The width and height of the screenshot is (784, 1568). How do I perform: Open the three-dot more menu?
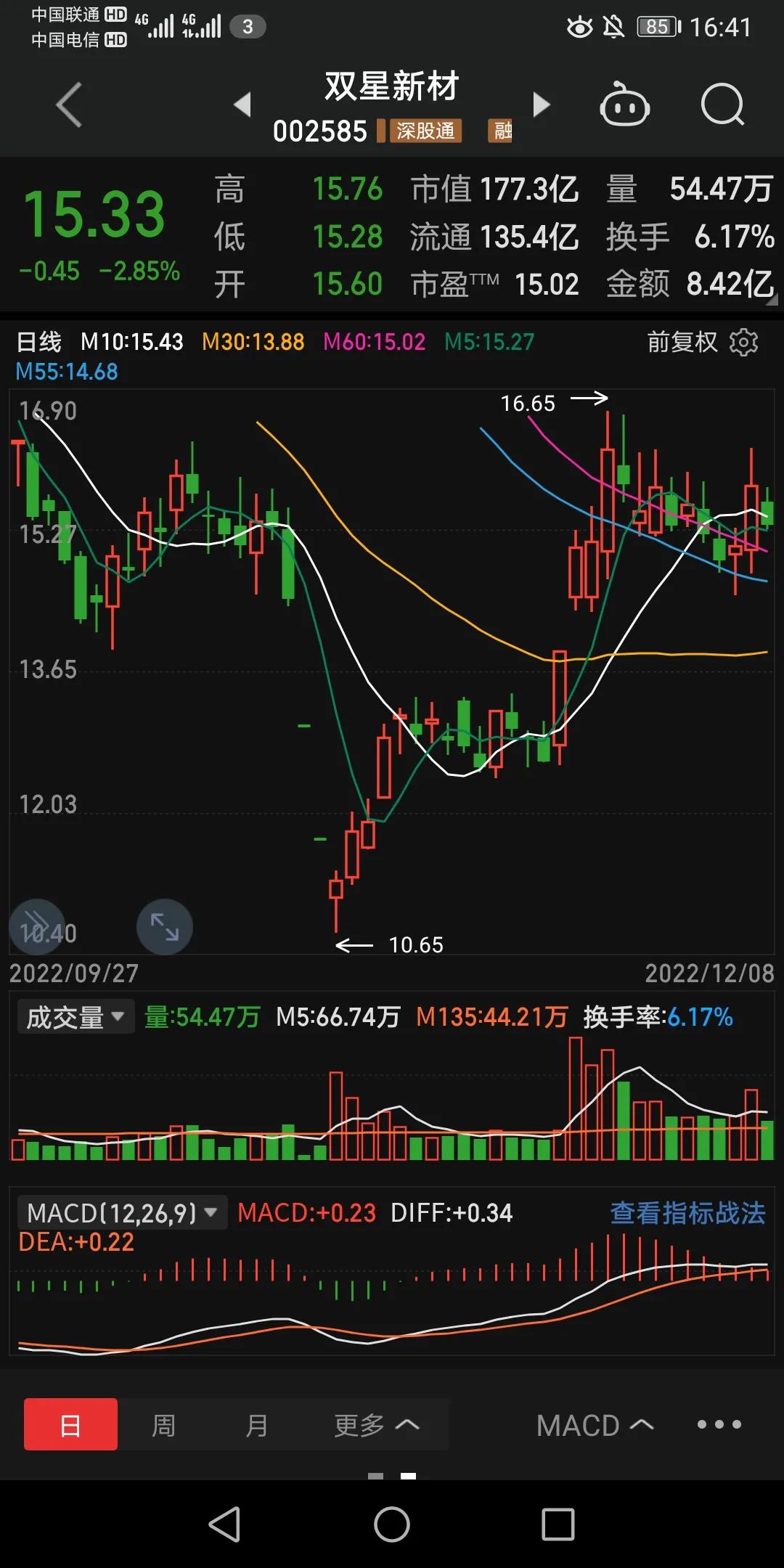pos(719,1425)
